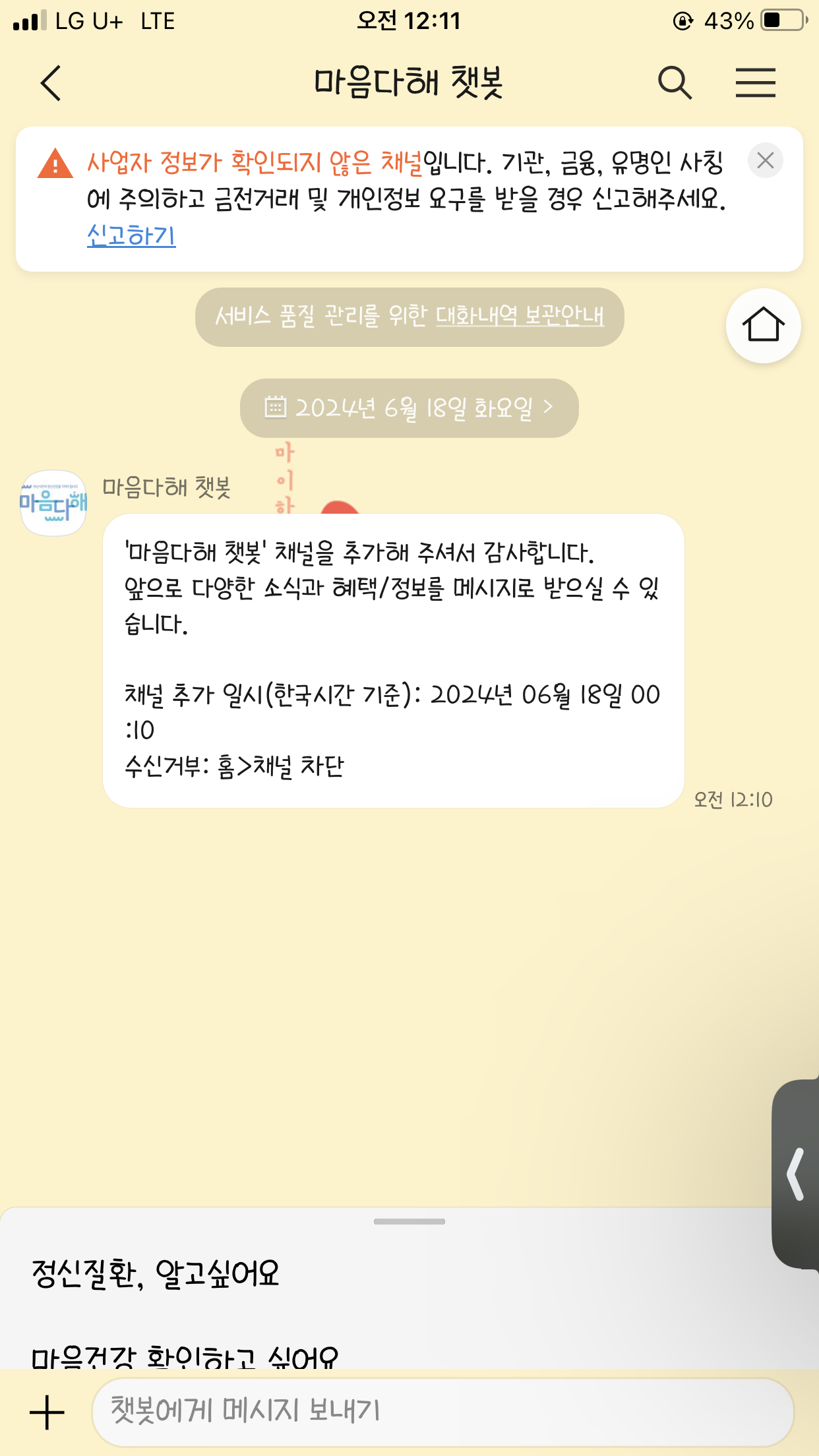
Task: Go to the channel home
Action: 763,326
